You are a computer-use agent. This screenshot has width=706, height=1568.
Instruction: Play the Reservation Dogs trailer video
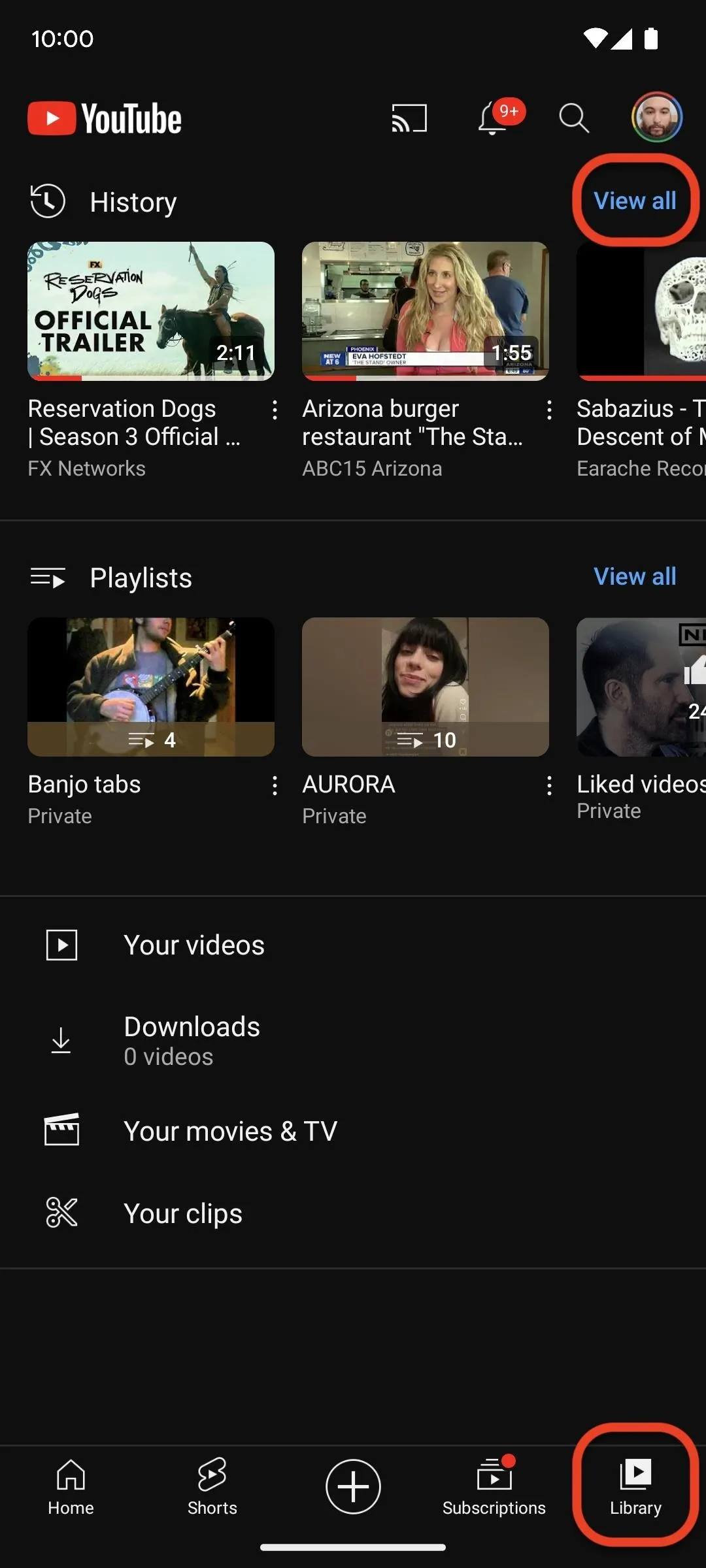151,311
